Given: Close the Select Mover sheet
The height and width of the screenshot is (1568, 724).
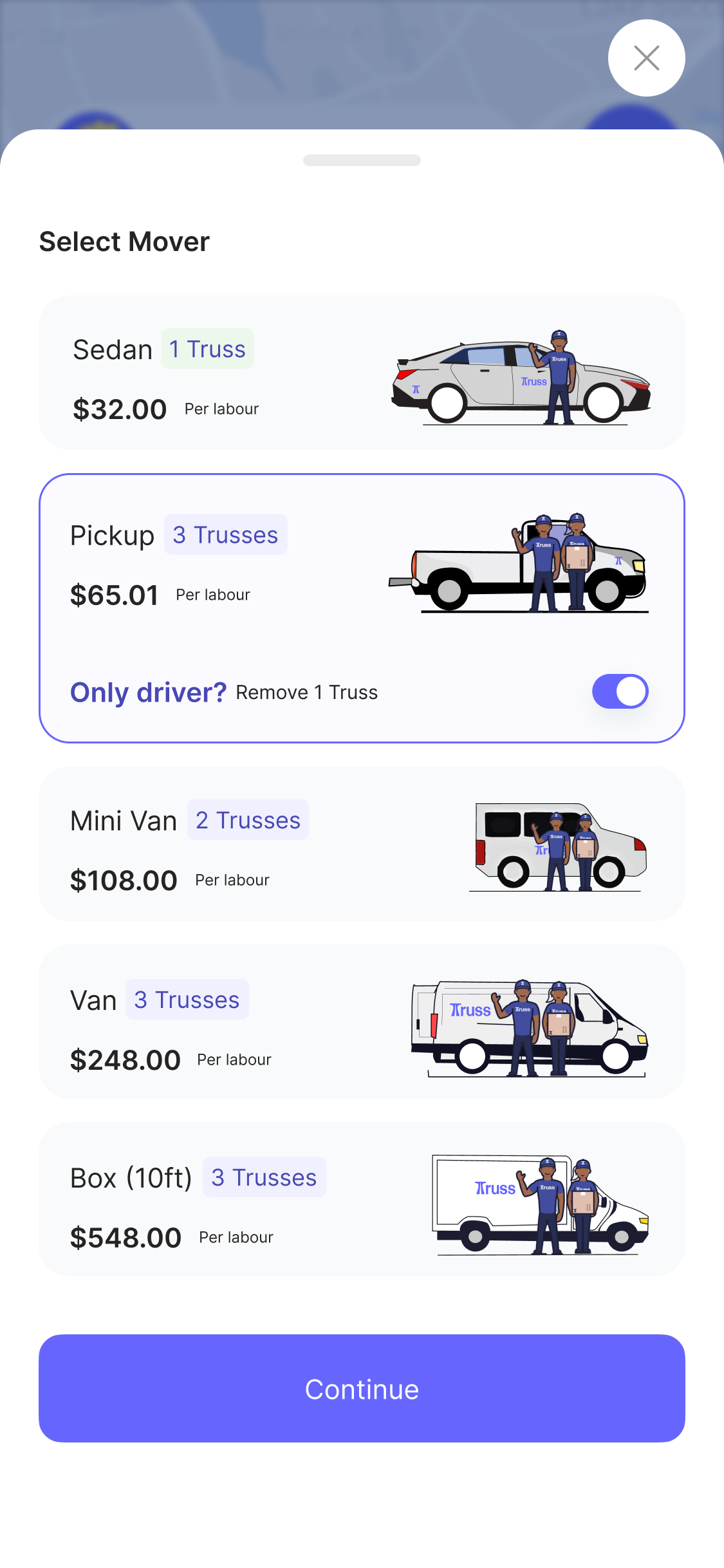Looking at the screenshot, I should click(x=646, y=58).
